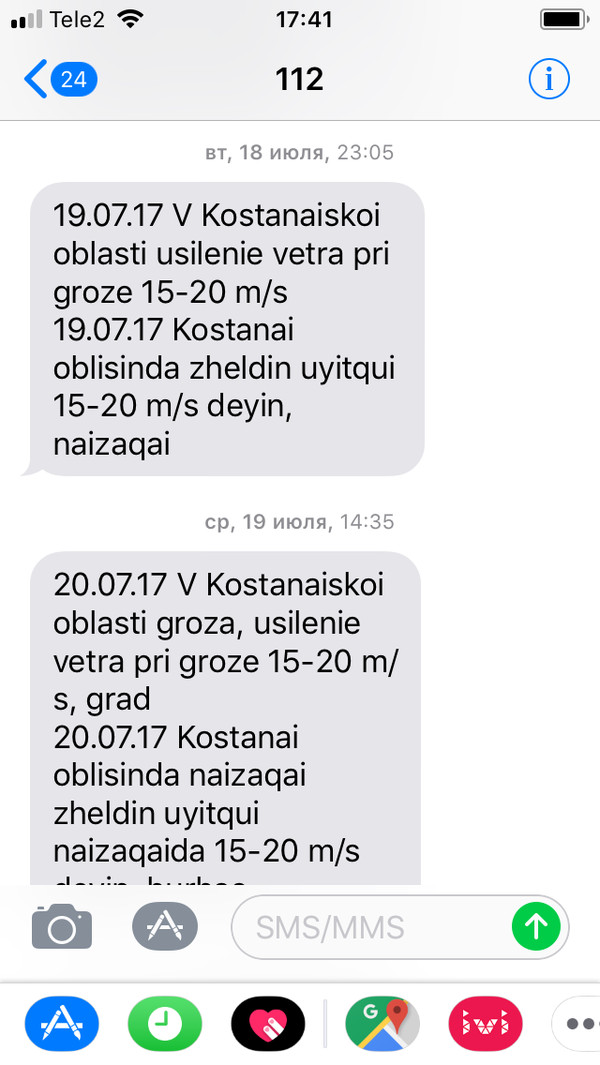Show more iMessage apps via the dots
The height and width of the screenshot is (1065, 600).
click(579, 1023)
